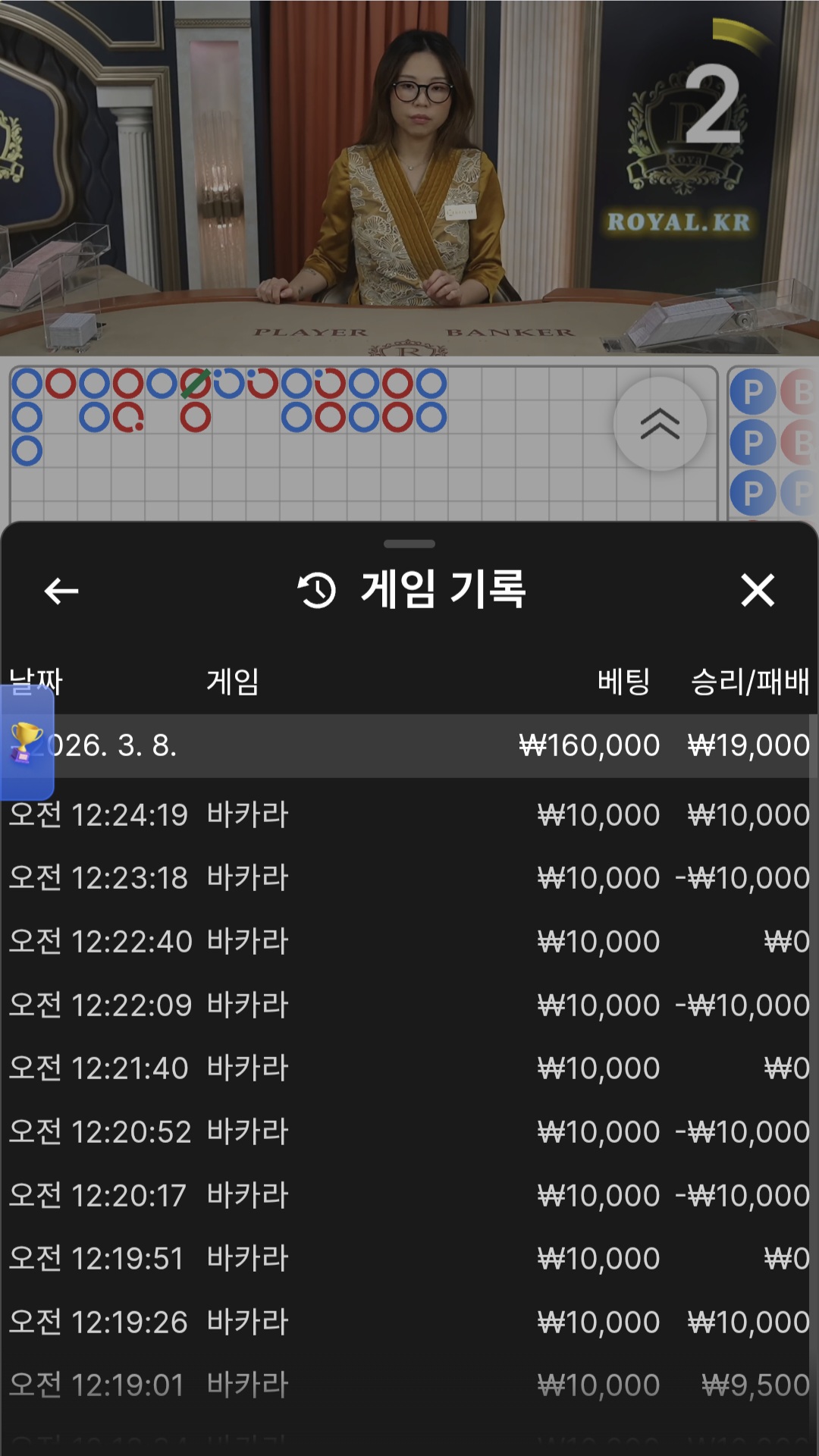Screen dimensions: 819x1456
Task: Open the 12:20:52 baccarat record
Action: (409, 1132)
